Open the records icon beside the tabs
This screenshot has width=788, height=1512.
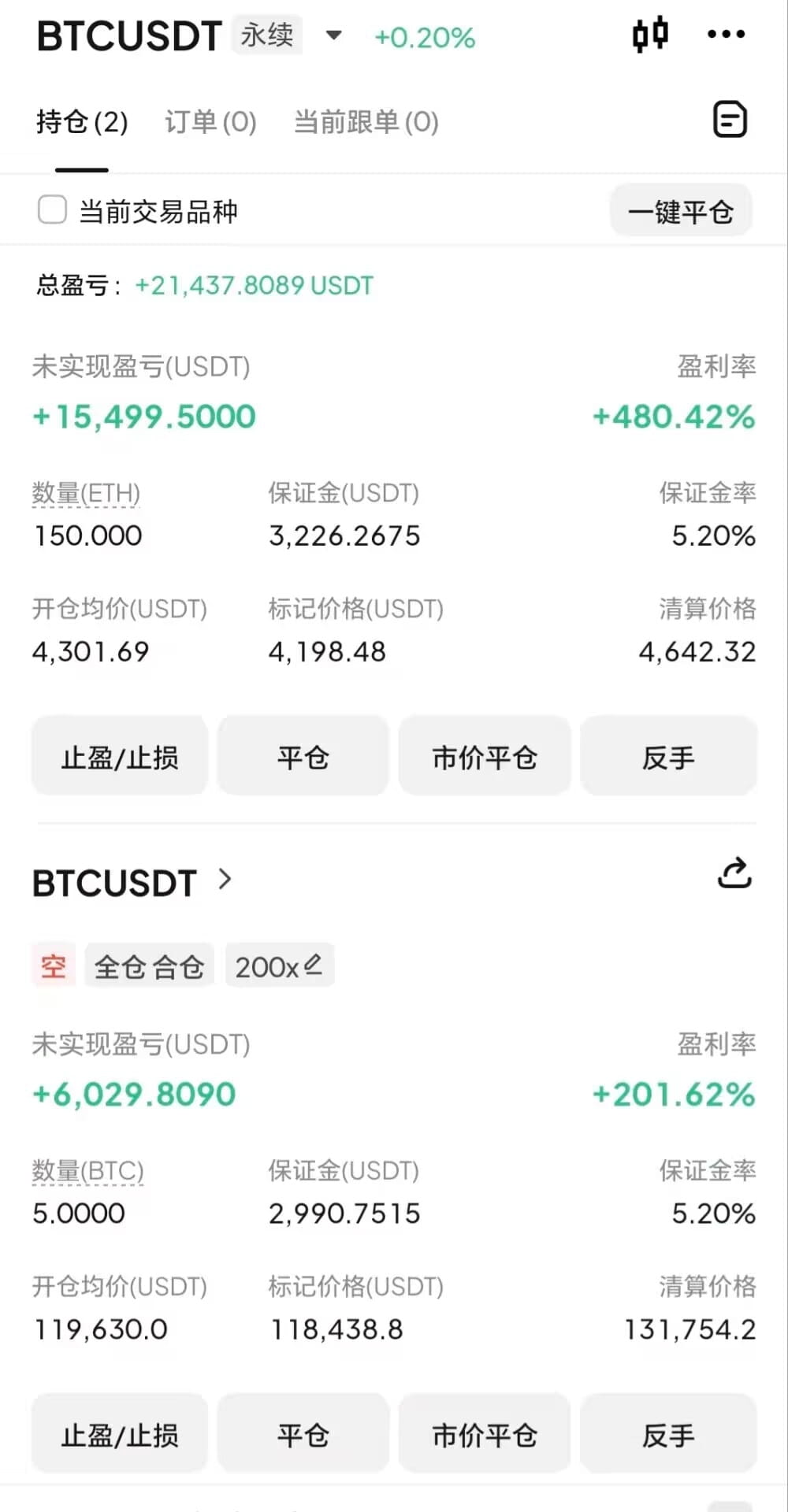730,120
